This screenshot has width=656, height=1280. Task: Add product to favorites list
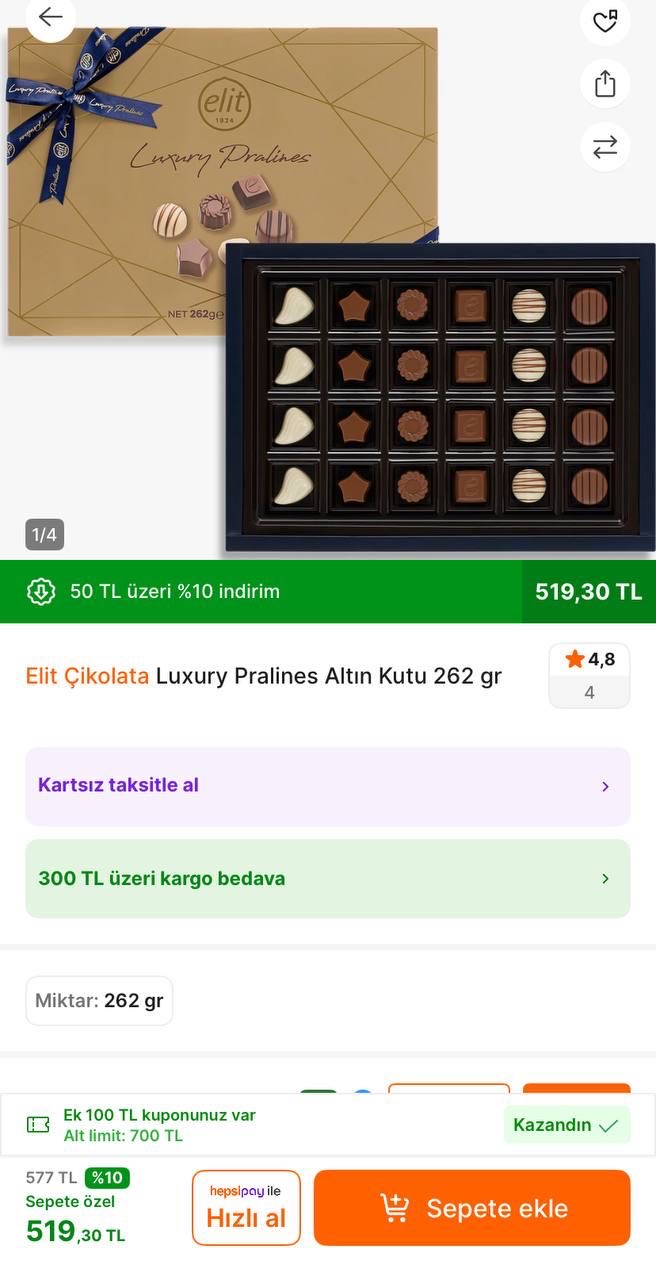605,20
